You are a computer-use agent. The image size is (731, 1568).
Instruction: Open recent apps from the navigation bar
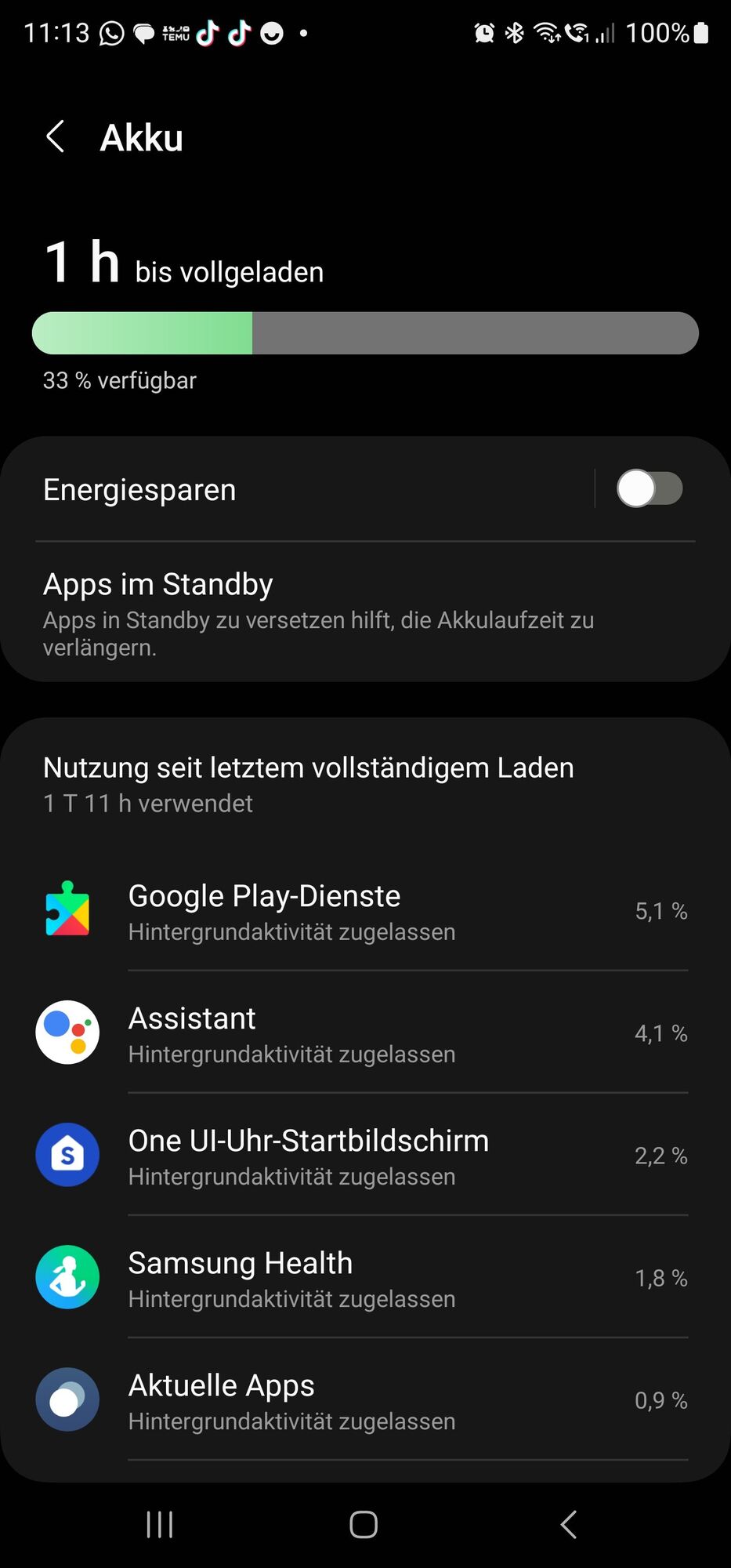pos(159,1524)
